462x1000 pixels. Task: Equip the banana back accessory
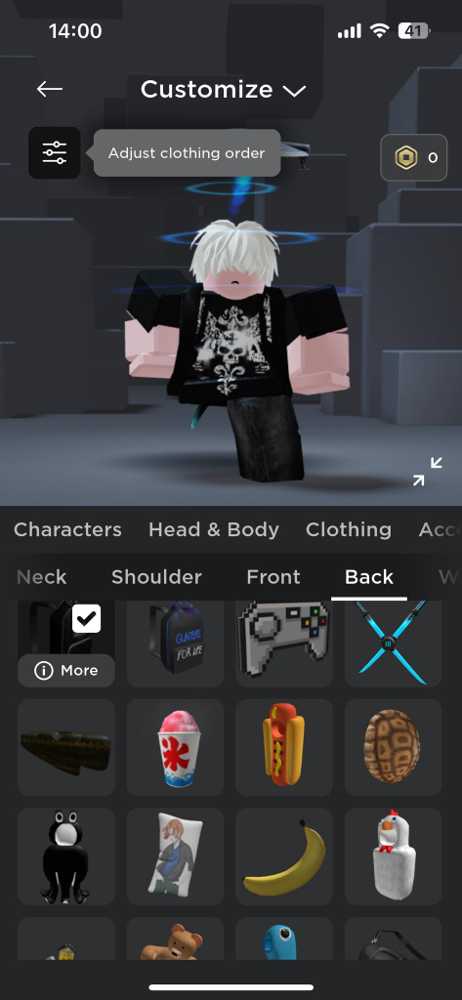click(x=284, y=857)
